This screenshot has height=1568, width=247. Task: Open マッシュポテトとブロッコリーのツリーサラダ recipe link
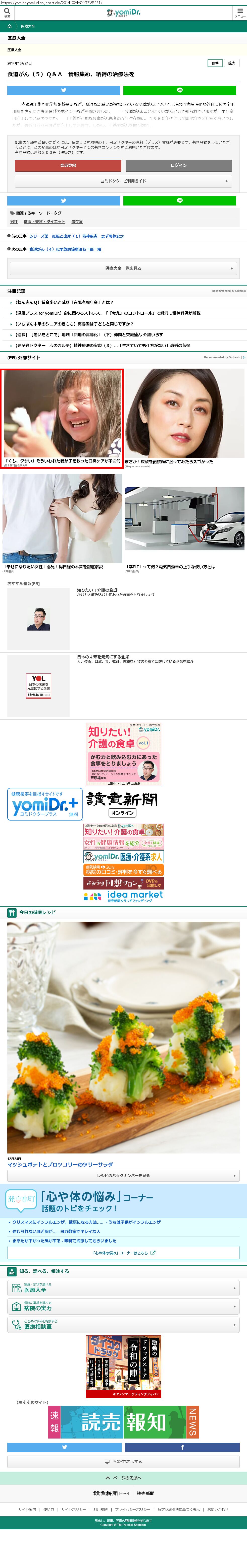(60, 1165)
